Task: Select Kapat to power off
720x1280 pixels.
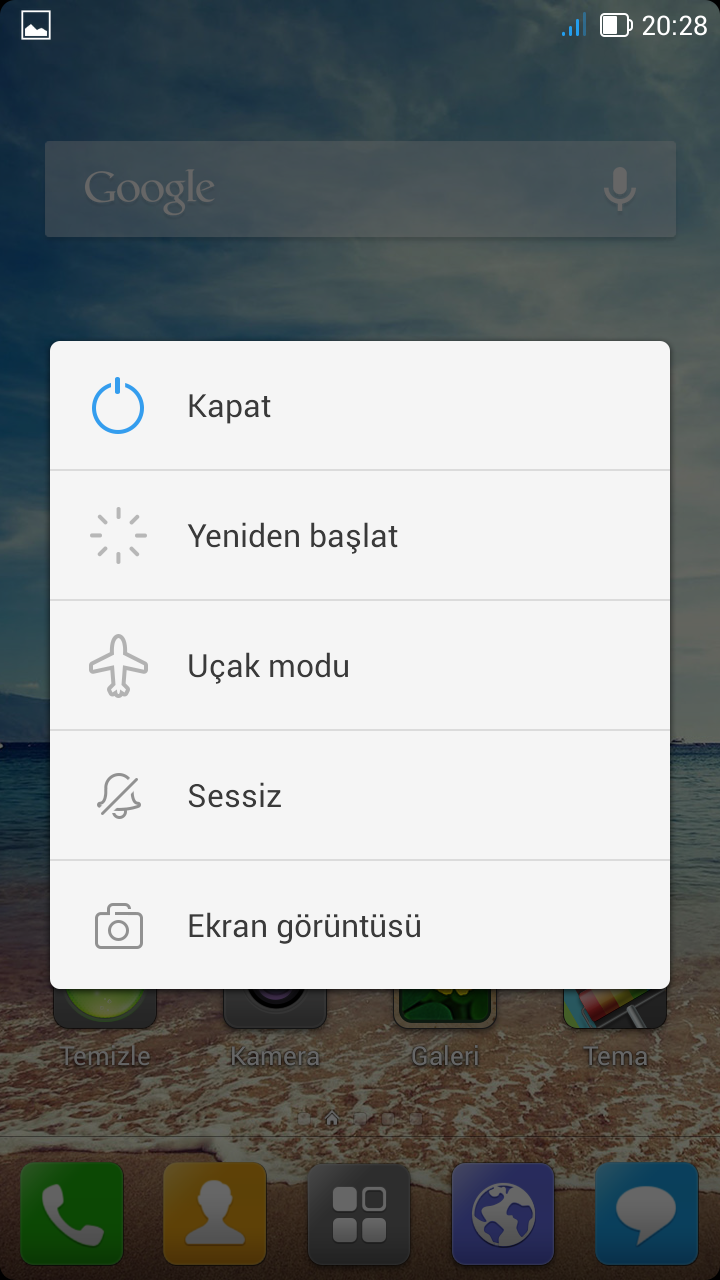Action: click(x=359, y=407)
